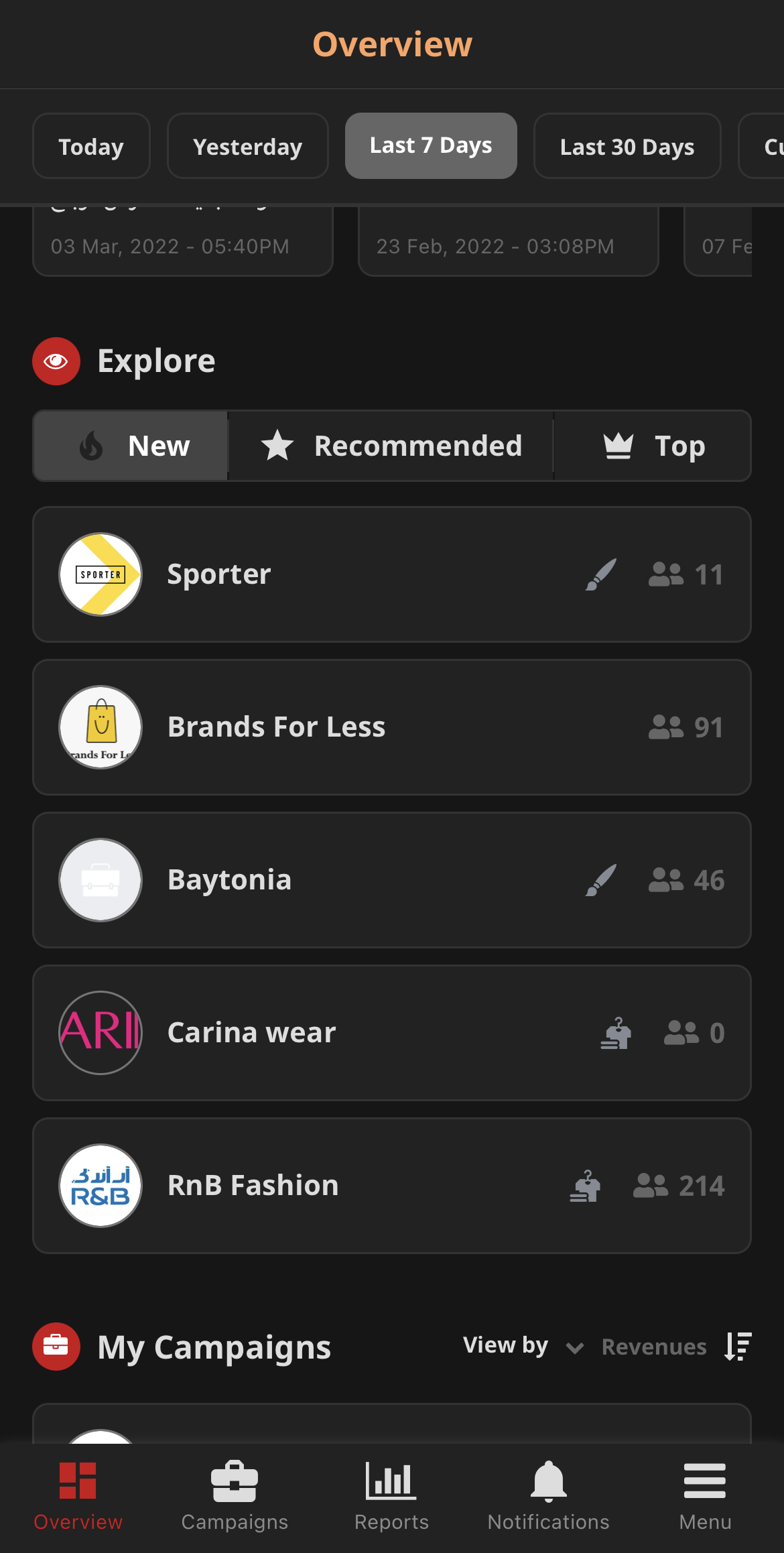
Task: Select the New tab in Explore
Action: click(131, 446)
